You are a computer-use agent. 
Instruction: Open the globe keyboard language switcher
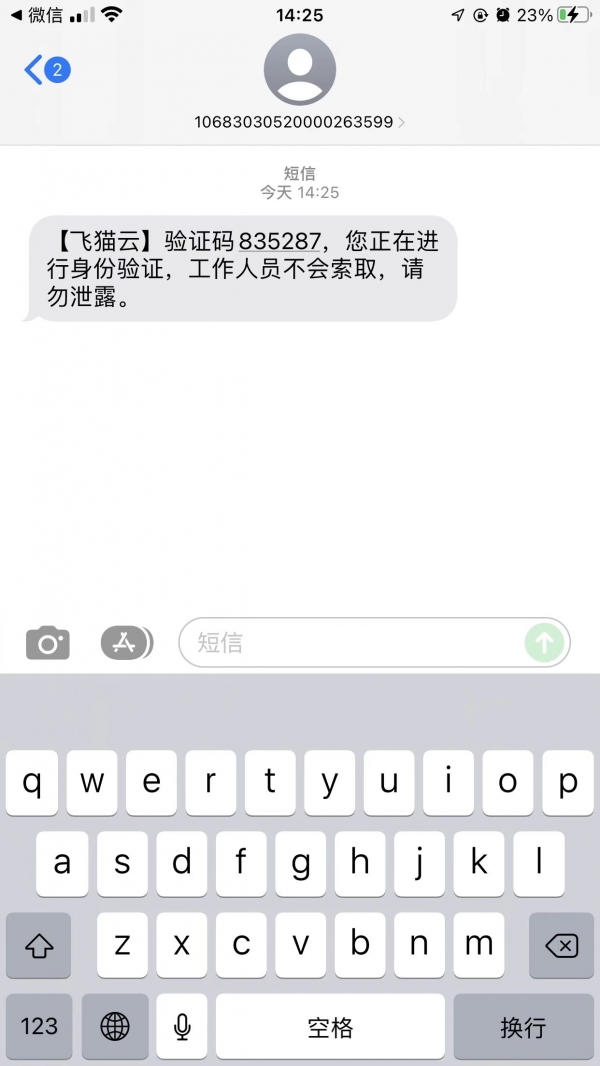click(115, 1026)
